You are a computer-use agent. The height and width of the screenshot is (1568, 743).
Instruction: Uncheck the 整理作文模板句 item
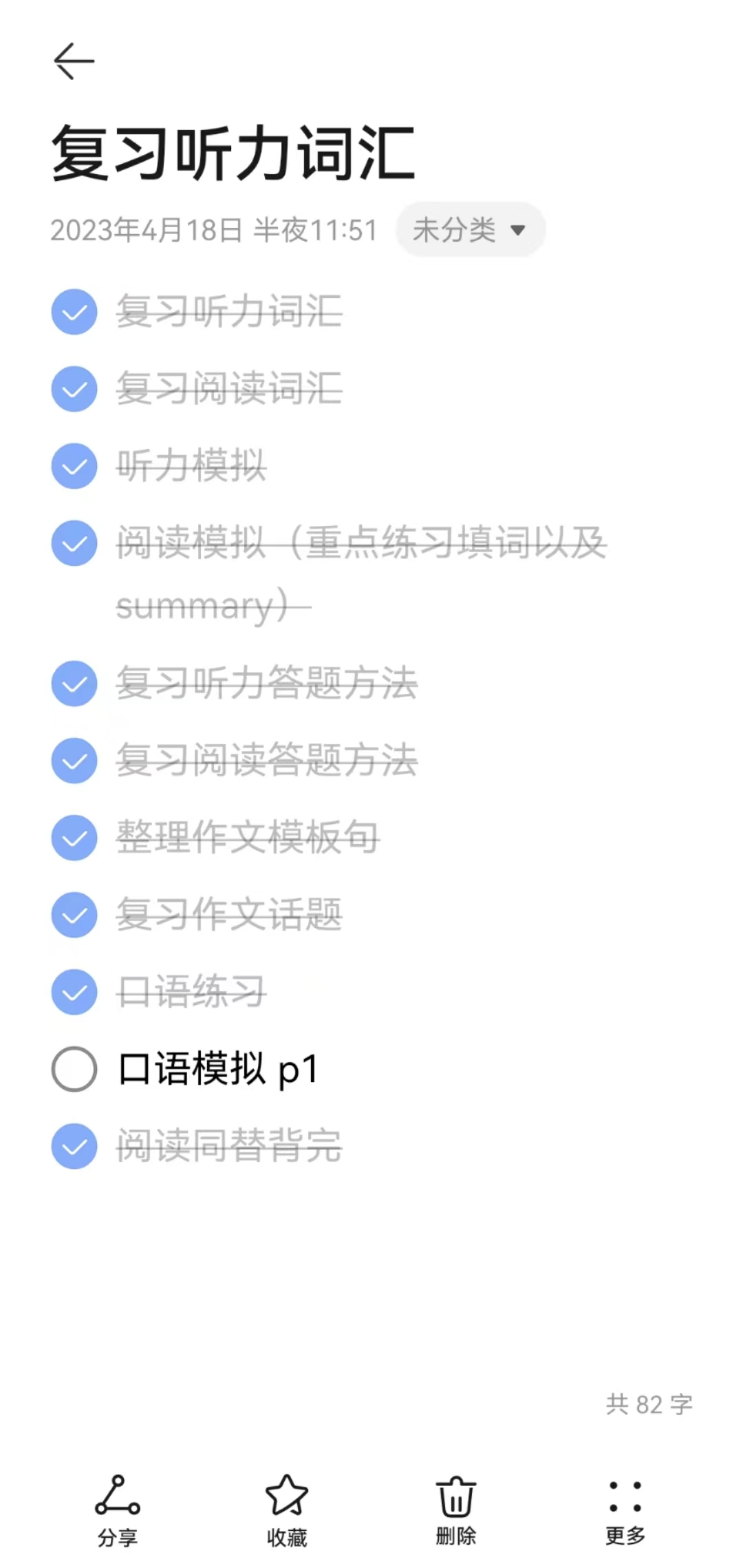coord(74,838)
